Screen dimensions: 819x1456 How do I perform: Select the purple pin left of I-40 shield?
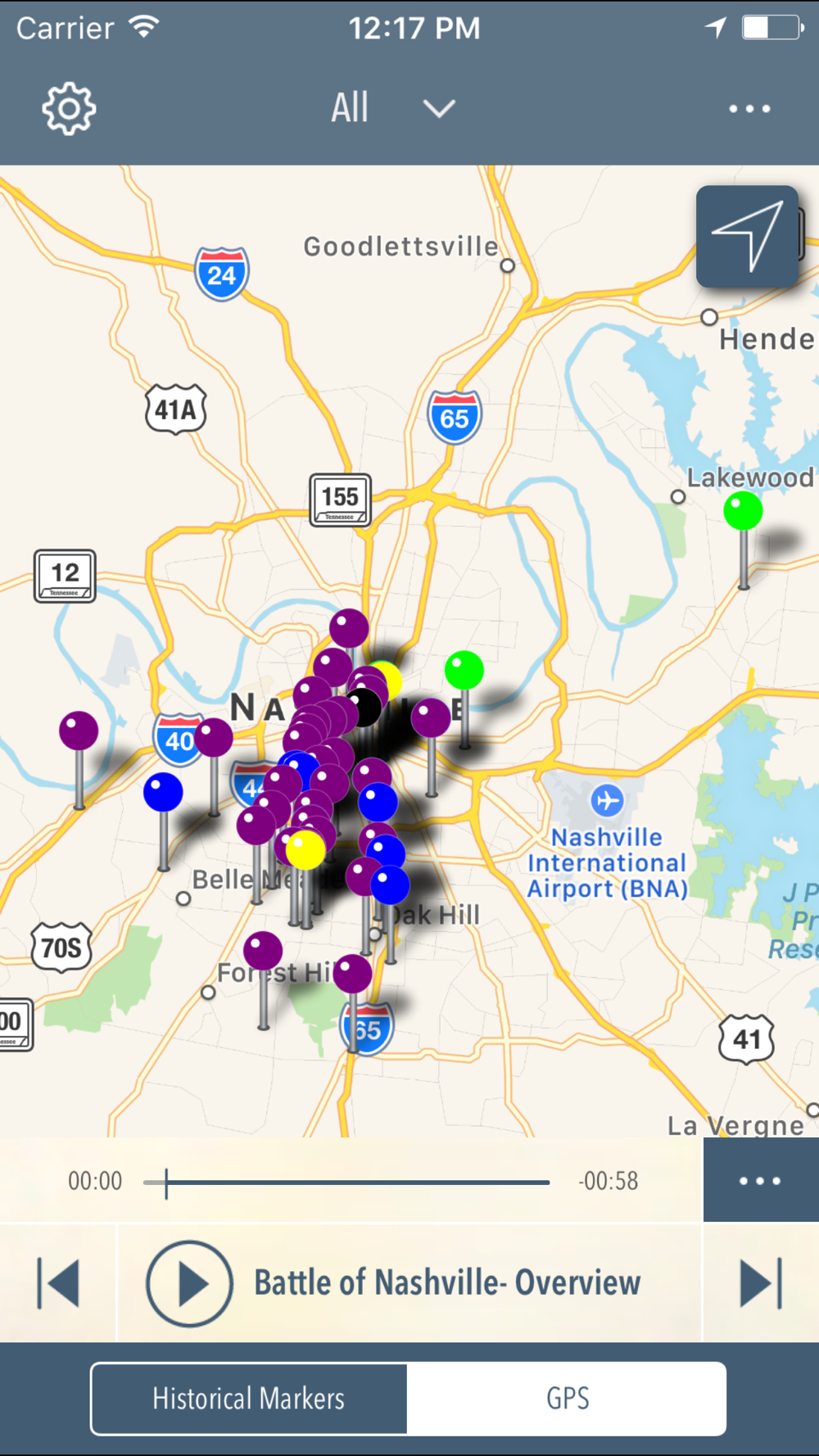click(79, 730)
